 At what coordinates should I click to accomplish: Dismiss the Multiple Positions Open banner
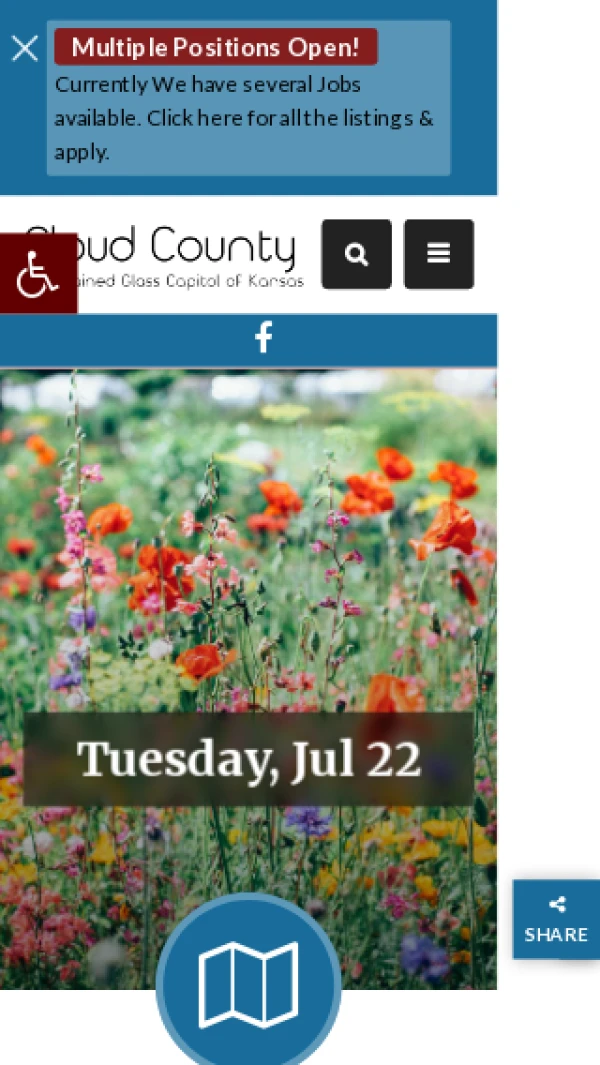[x=25, y=48]
